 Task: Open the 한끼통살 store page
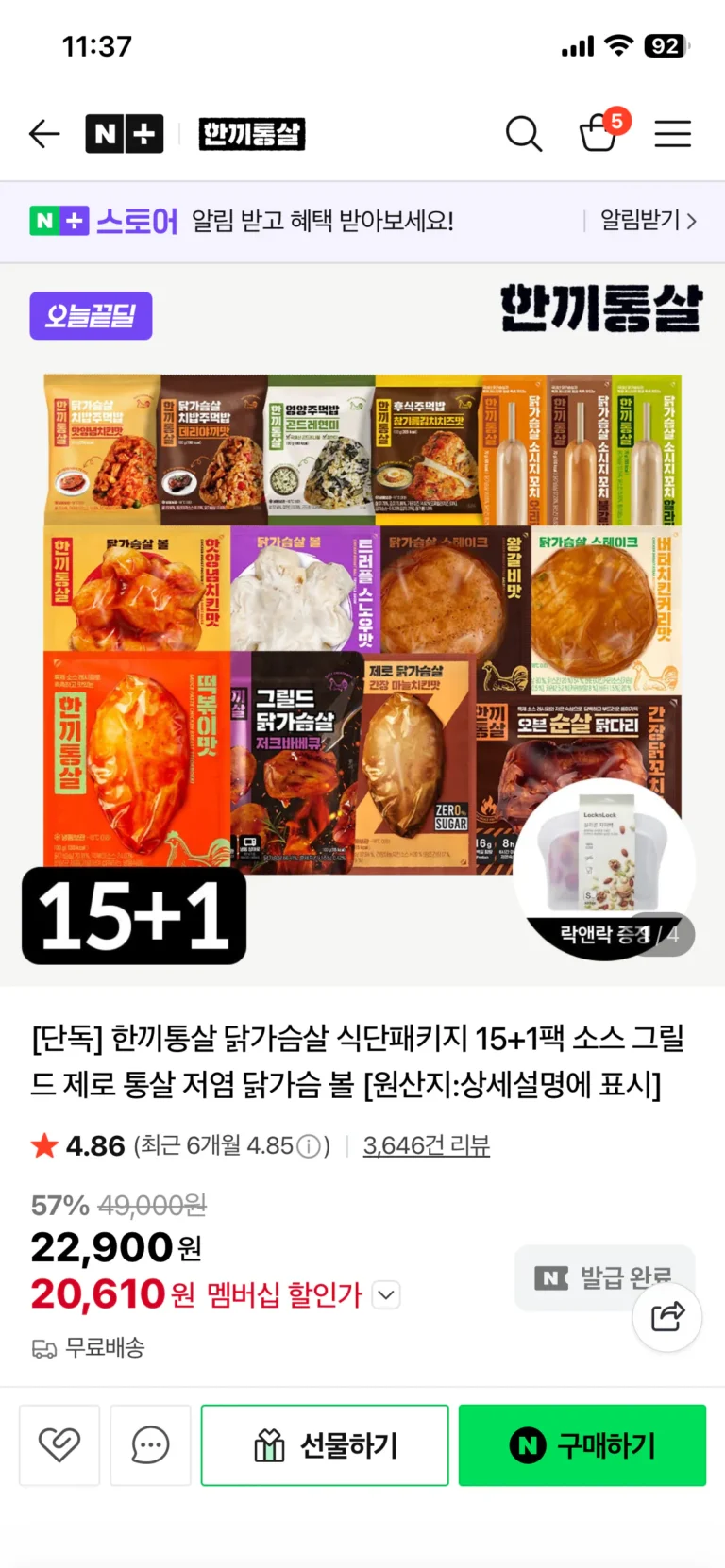coord(251,134)
